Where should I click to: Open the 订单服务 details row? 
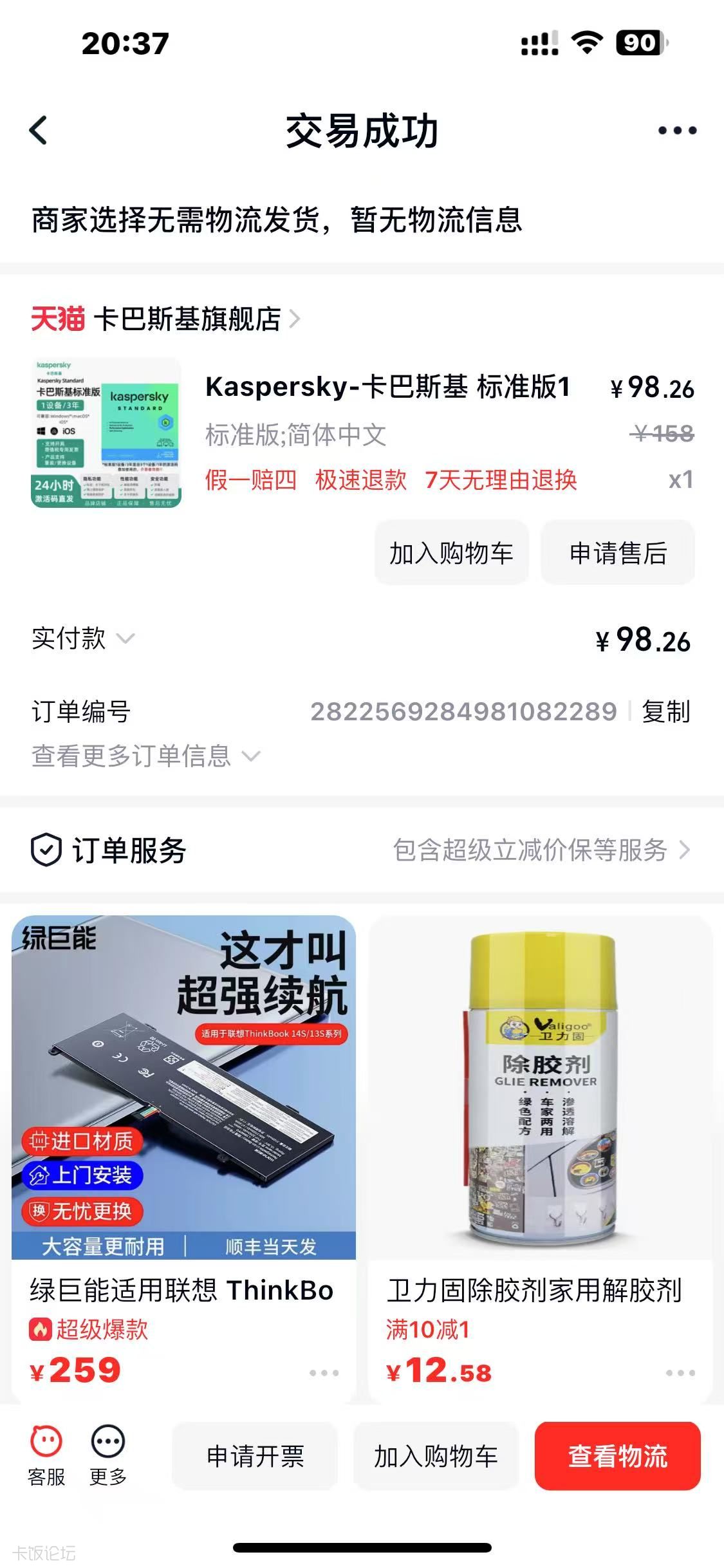pyautogui.click(x=362, y=850)
